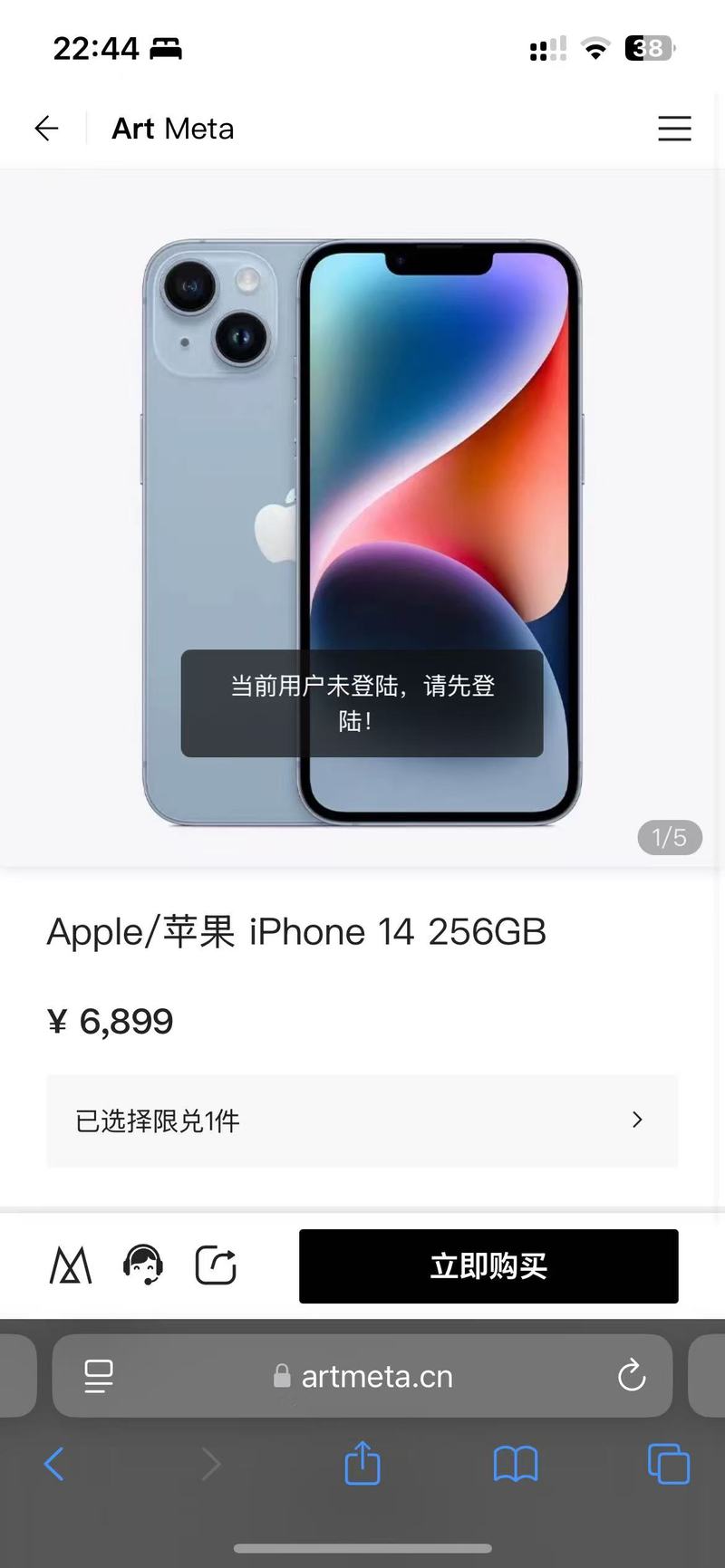Open the Safari share sheet
Viewport: 725px width, 1568px height.
point(362,1462)
